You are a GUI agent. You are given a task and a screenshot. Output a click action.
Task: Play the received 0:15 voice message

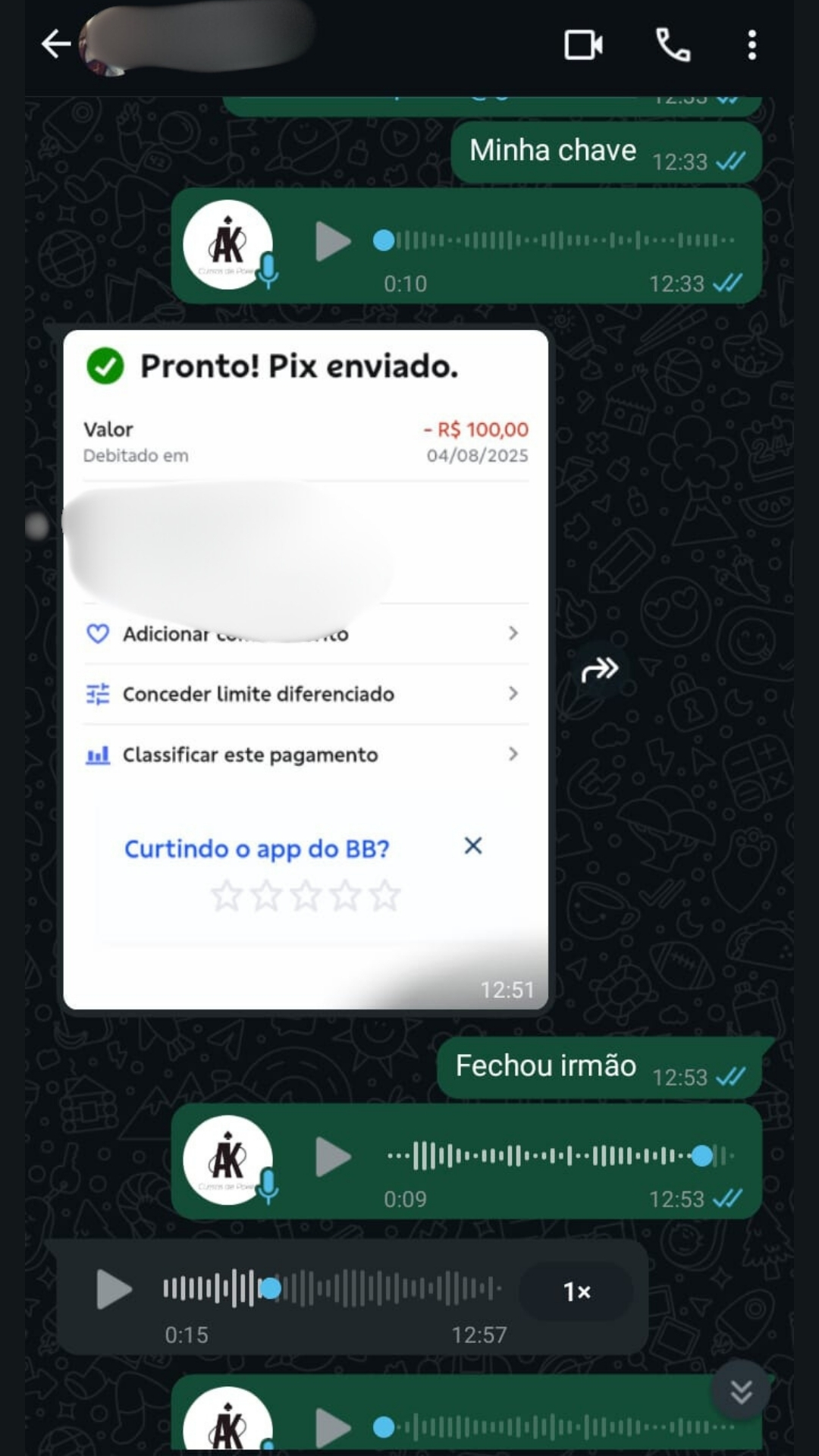[x=115, y=1290]
